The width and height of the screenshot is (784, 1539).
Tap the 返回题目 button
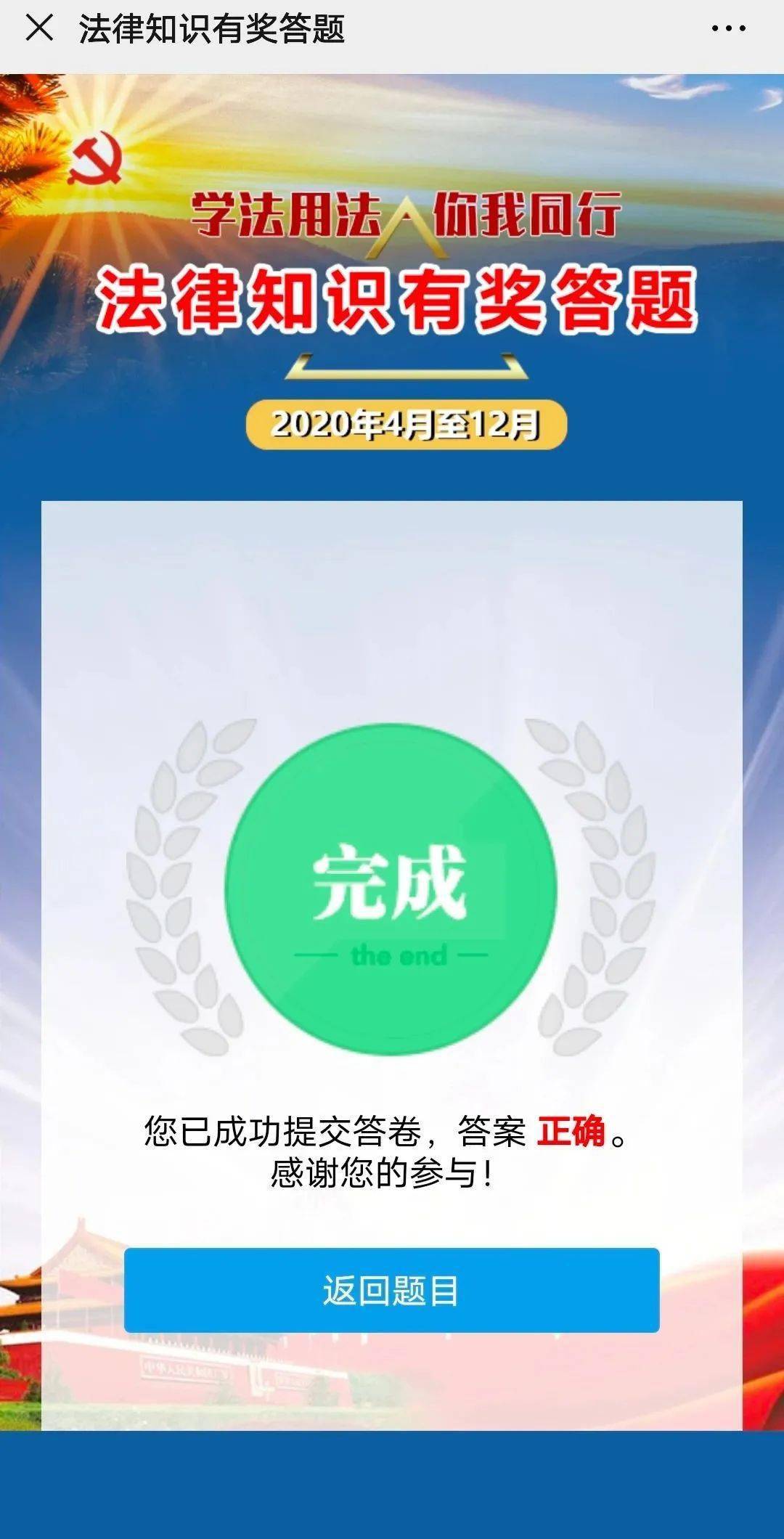pyautogui.click(x=391, y=1290)
